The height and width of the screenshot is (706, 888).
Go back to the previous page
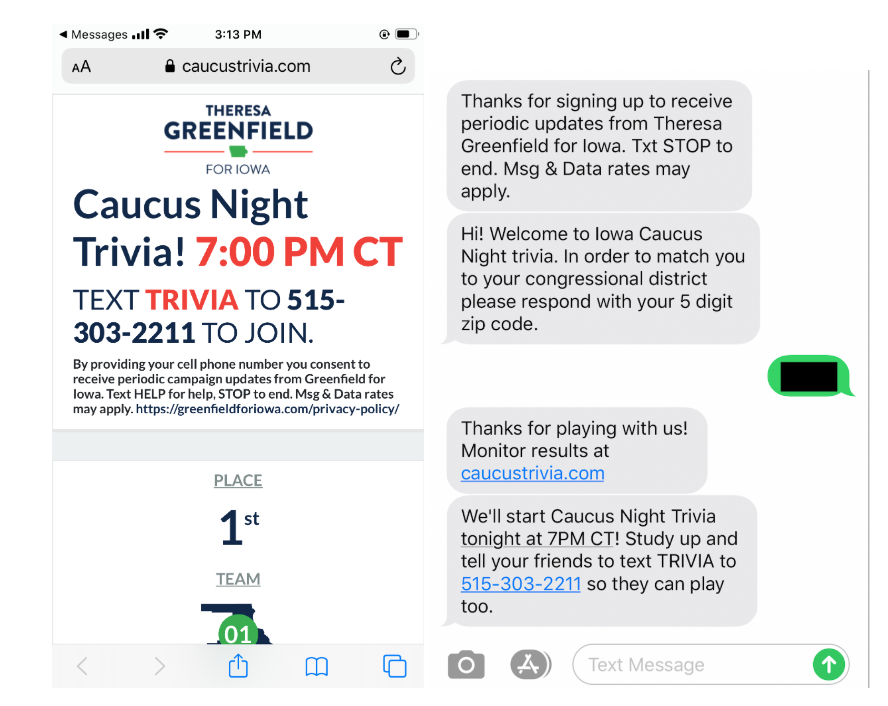click(82, 666)
